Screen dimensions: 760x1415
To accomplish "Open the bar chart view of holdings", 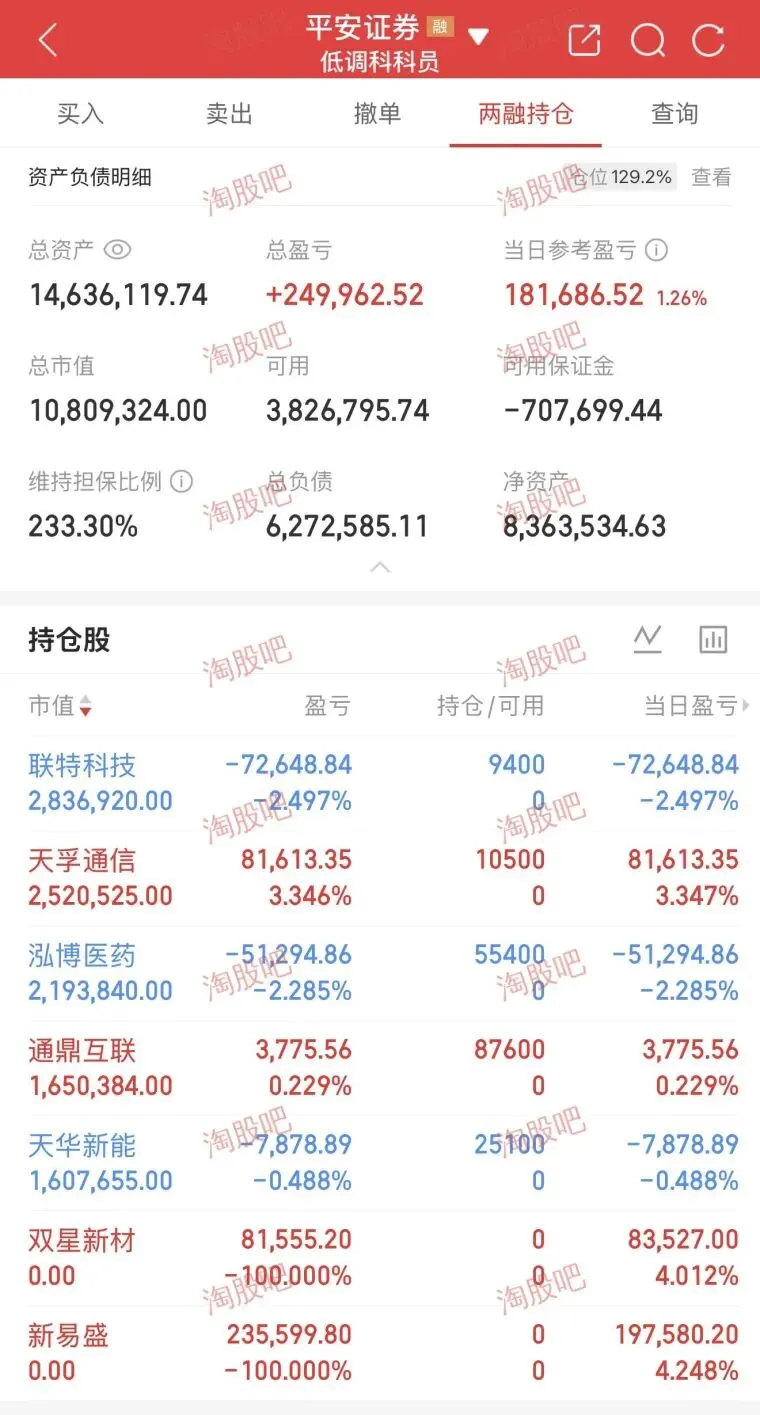I will tap(713, 639).
